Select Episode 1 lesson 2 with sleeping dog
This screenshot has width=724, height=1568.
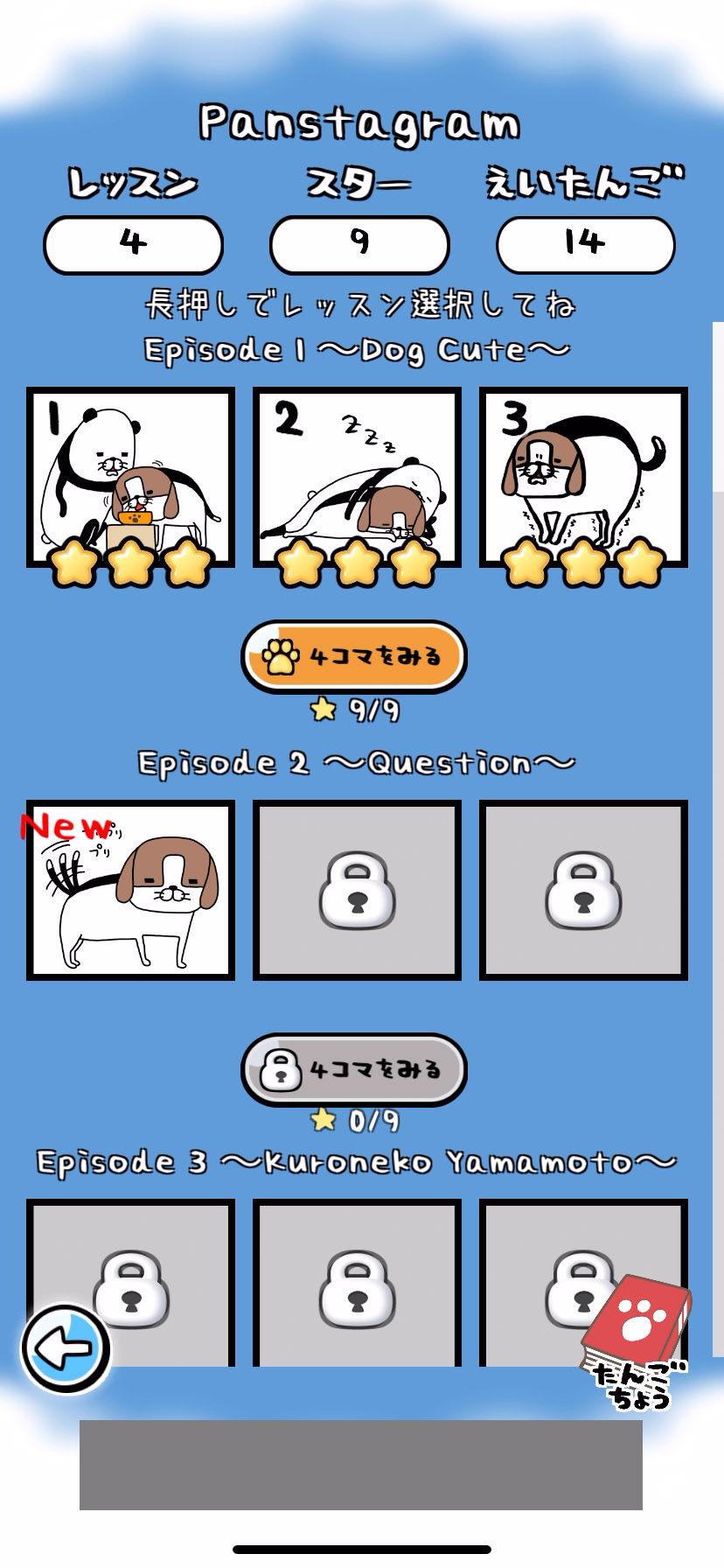[x=357, y=477]
